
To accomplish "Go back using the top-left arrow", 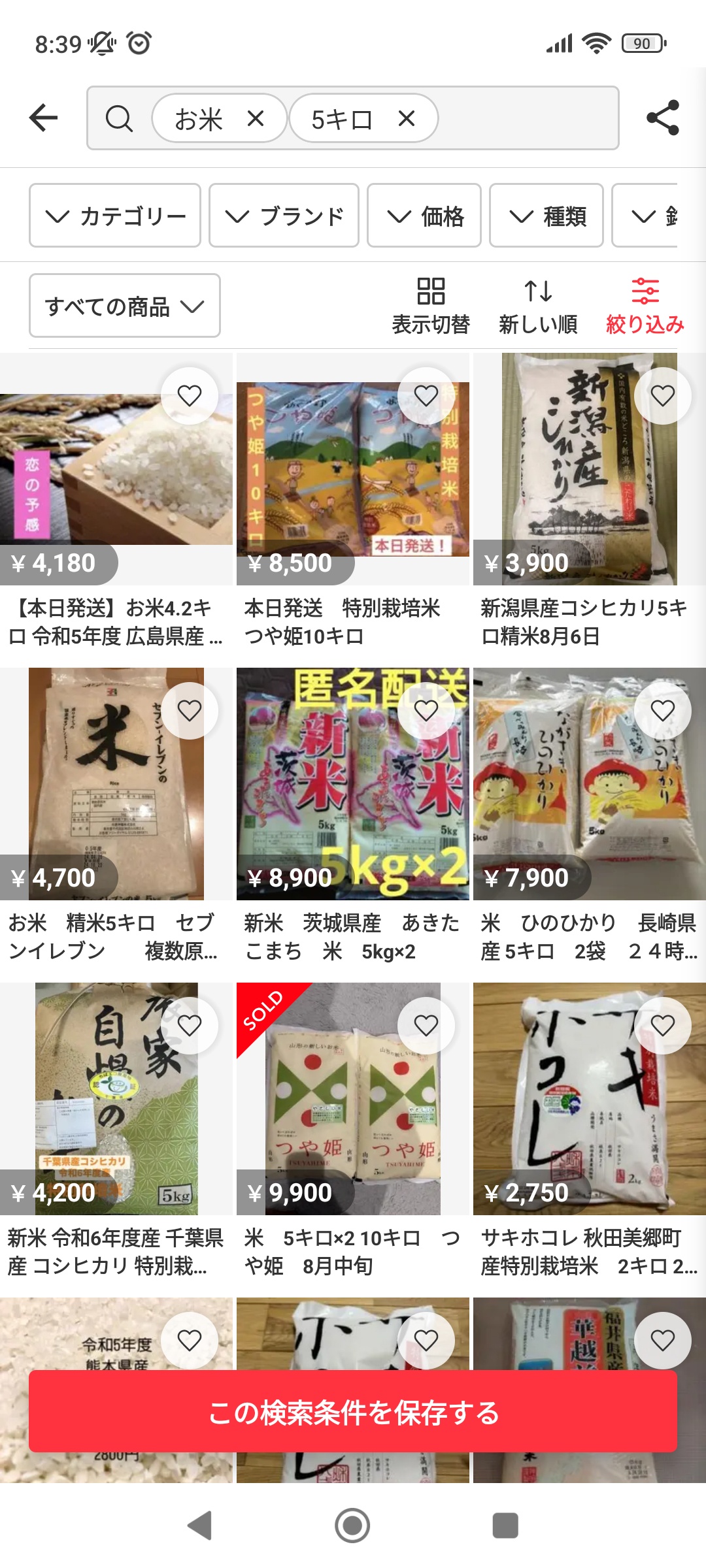I will pyautogui.click(x=44, y=118).
